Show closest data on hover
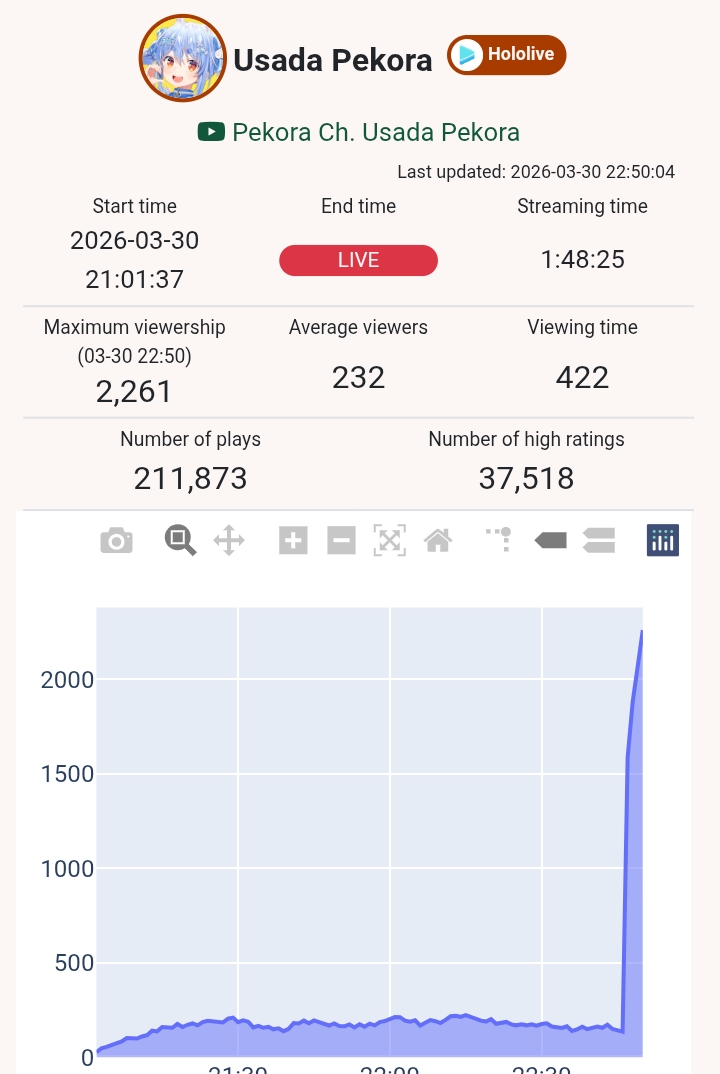720x1074 pixels. tap(550, 541)
